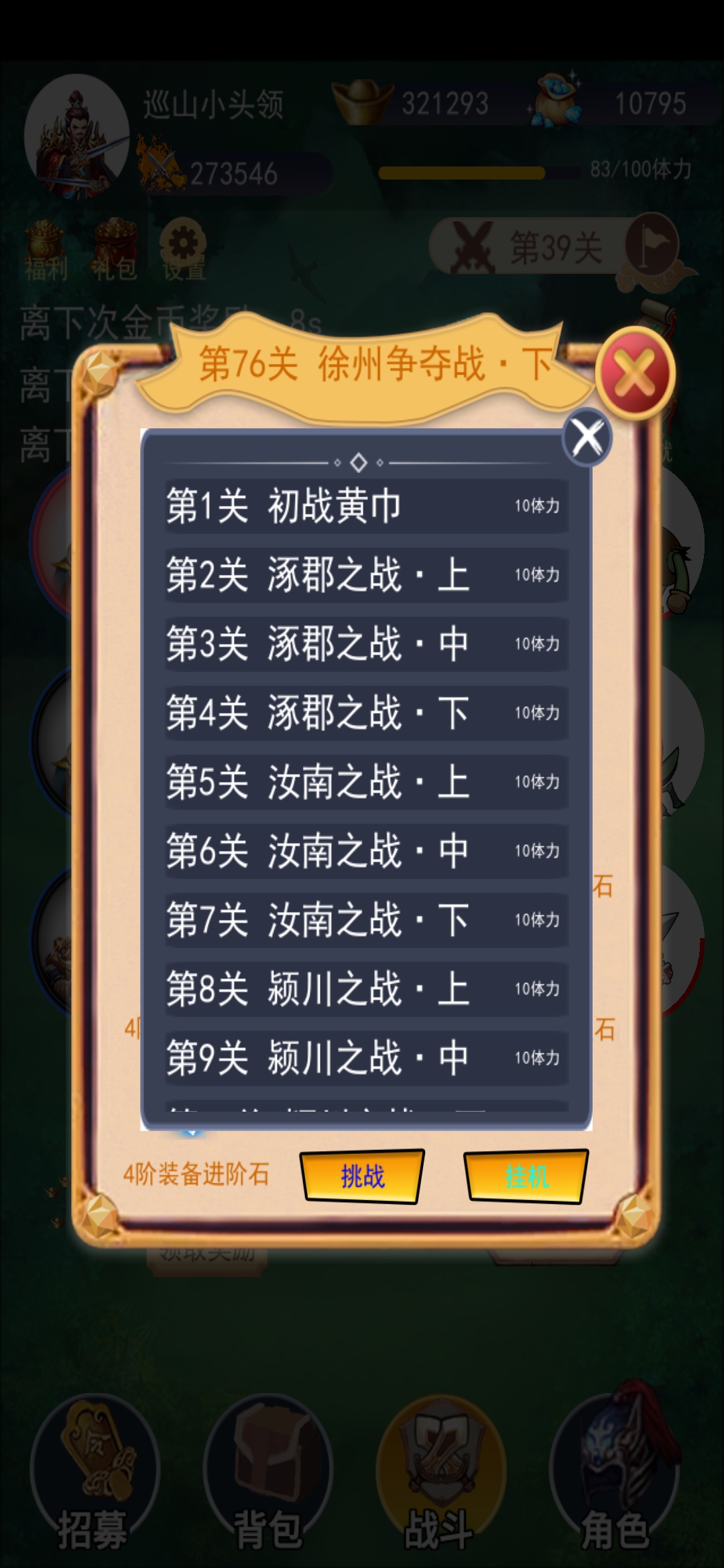Close the stage list popup
Screen dimensions: 724x1568
click(x=587, y=438)
